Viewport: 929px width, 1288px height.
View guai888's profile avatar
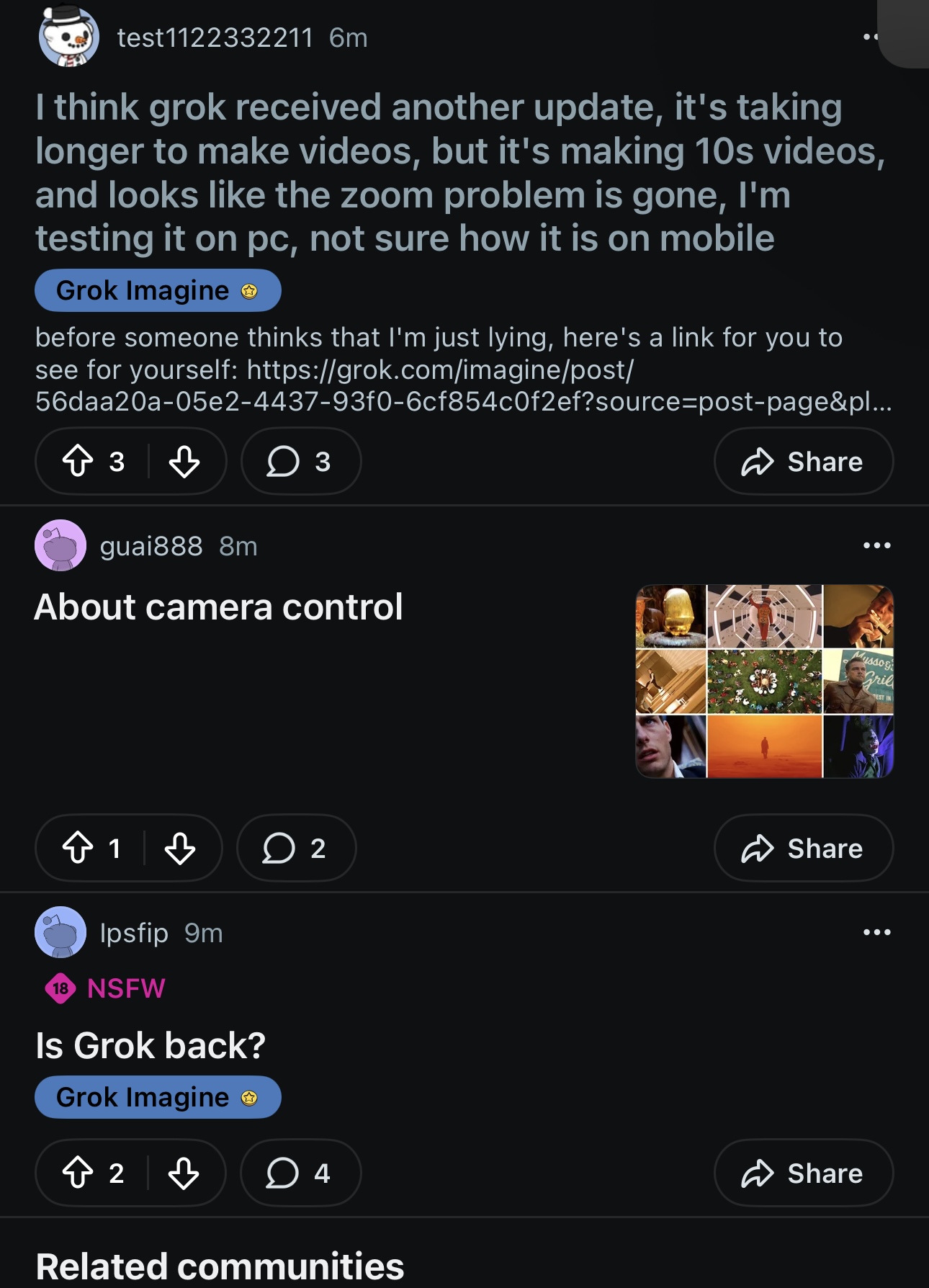pos(60,546)
